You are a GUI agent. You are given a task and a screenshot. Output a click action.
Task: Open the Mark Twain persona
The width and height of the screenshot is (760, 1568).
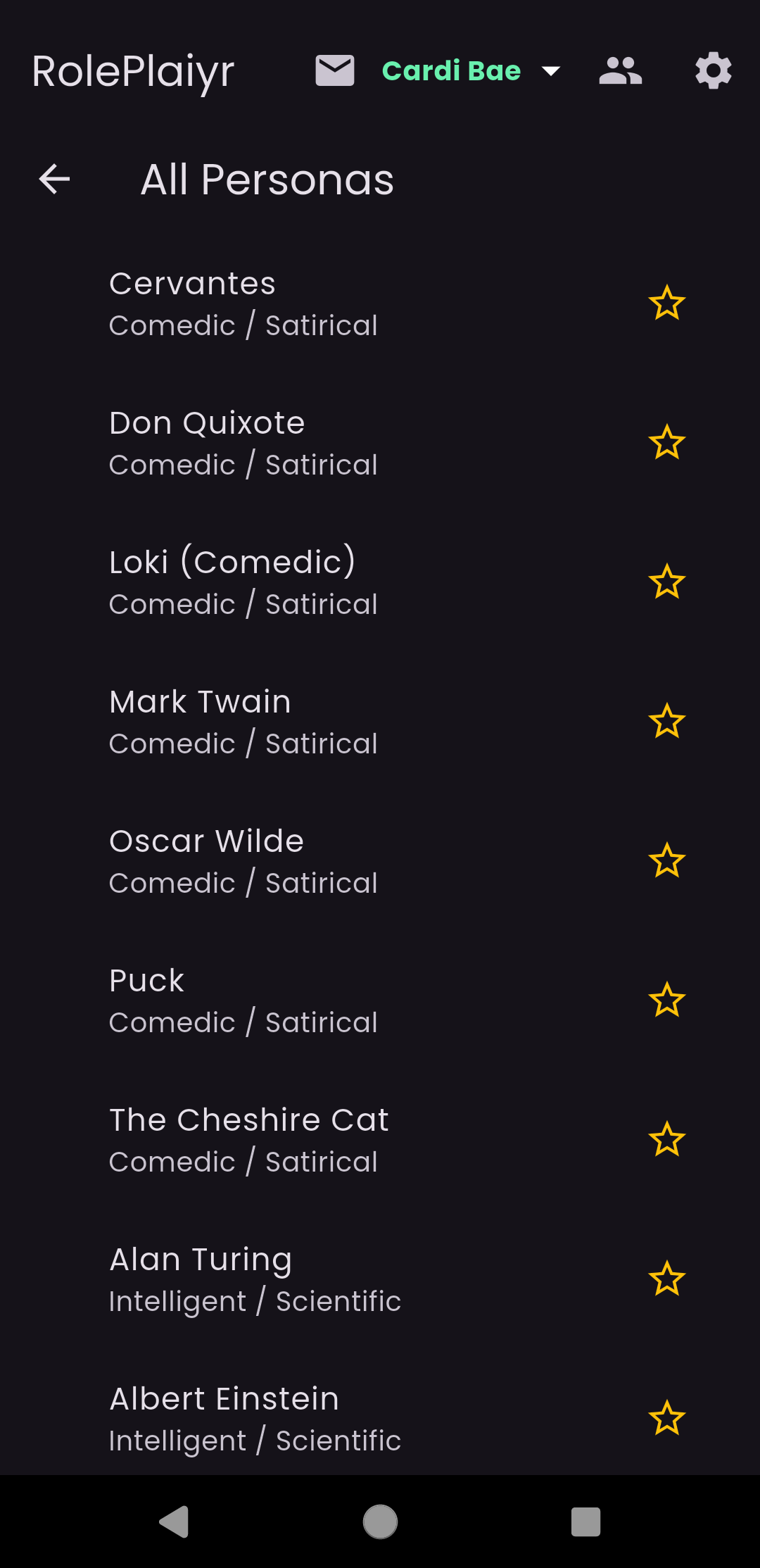(243, 722)
